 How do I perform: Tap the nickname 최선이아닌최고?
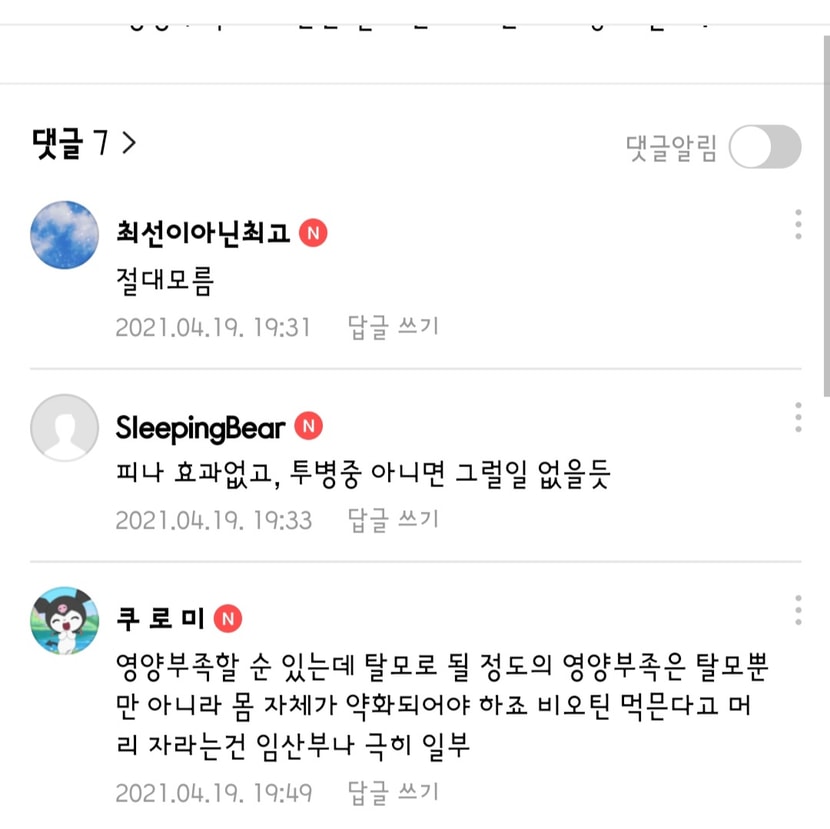coord(203,234)
